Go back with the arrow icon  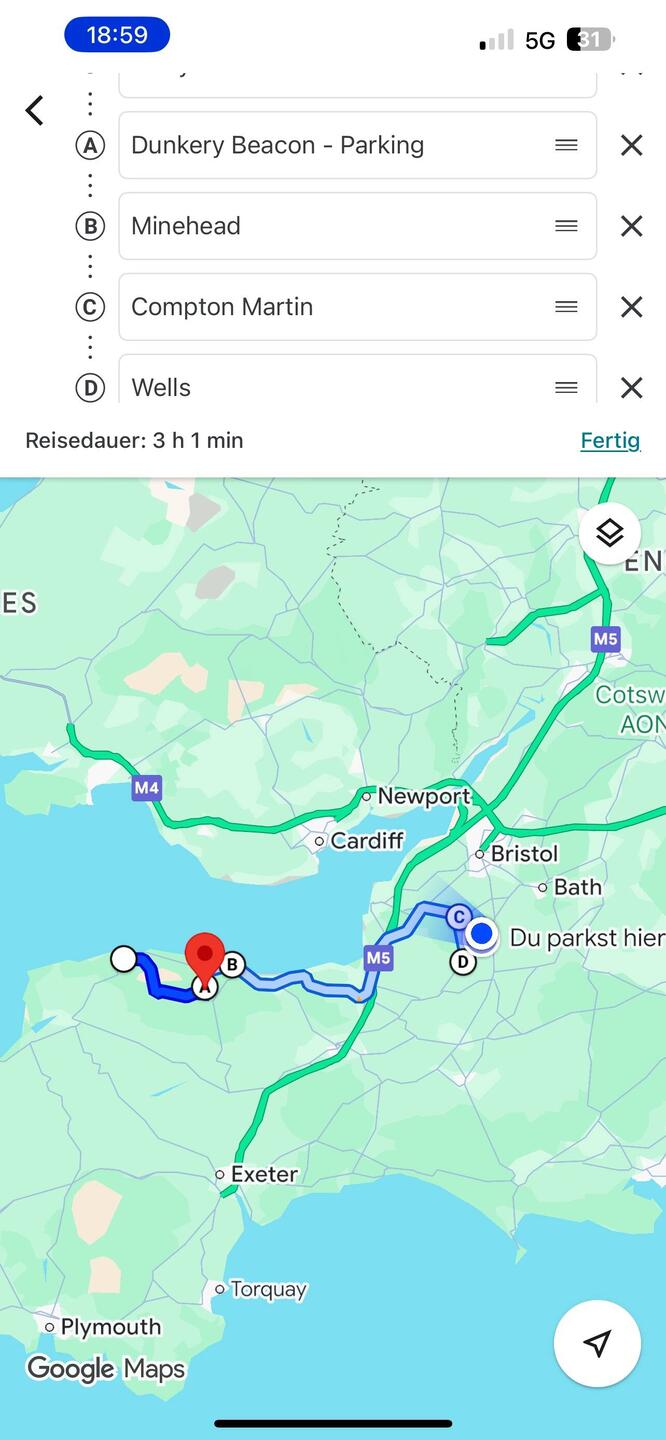(x=35, y=110)
